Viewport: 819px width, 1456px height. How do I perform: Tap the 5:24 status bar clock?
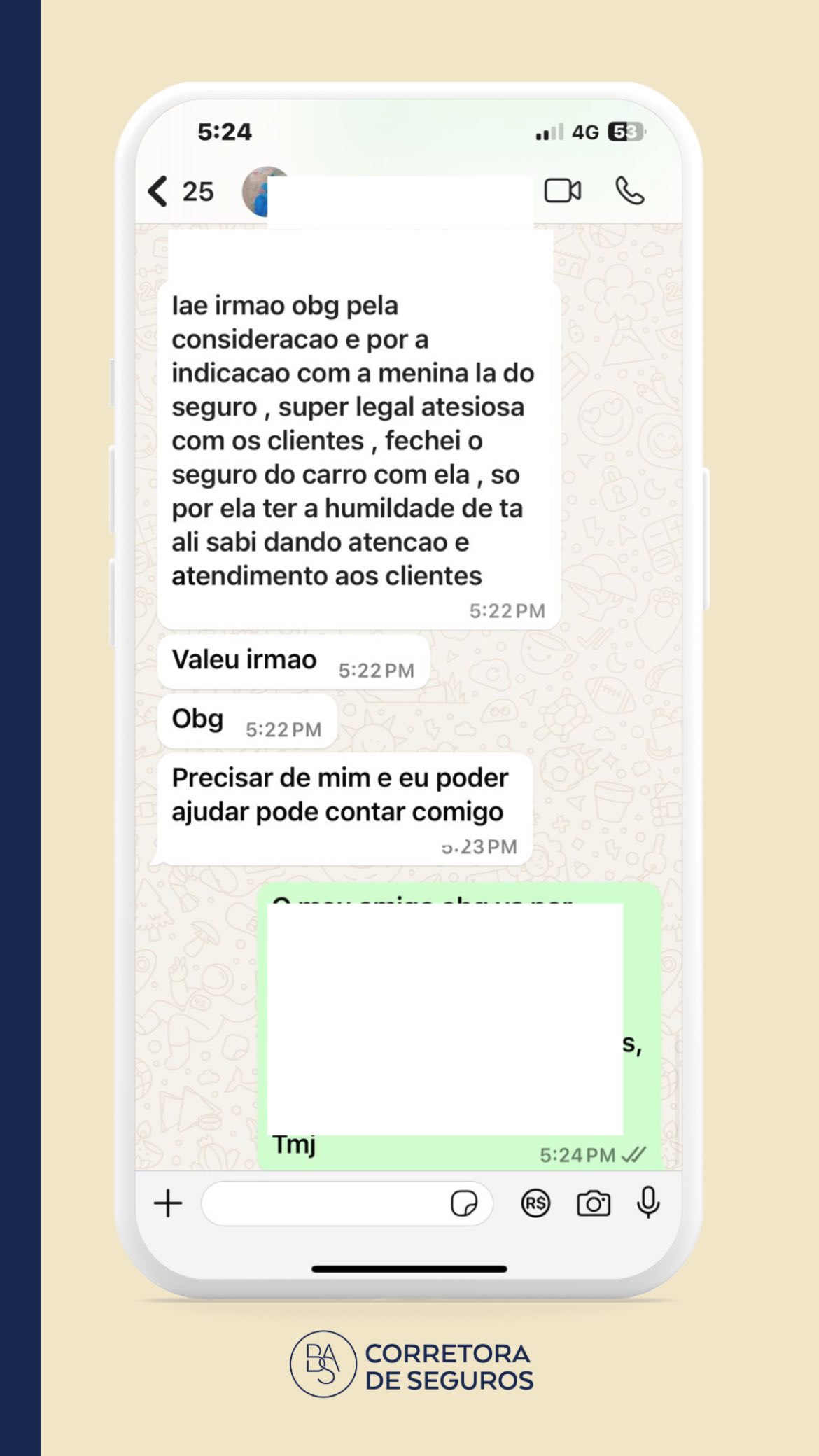(x=226, y=131)
